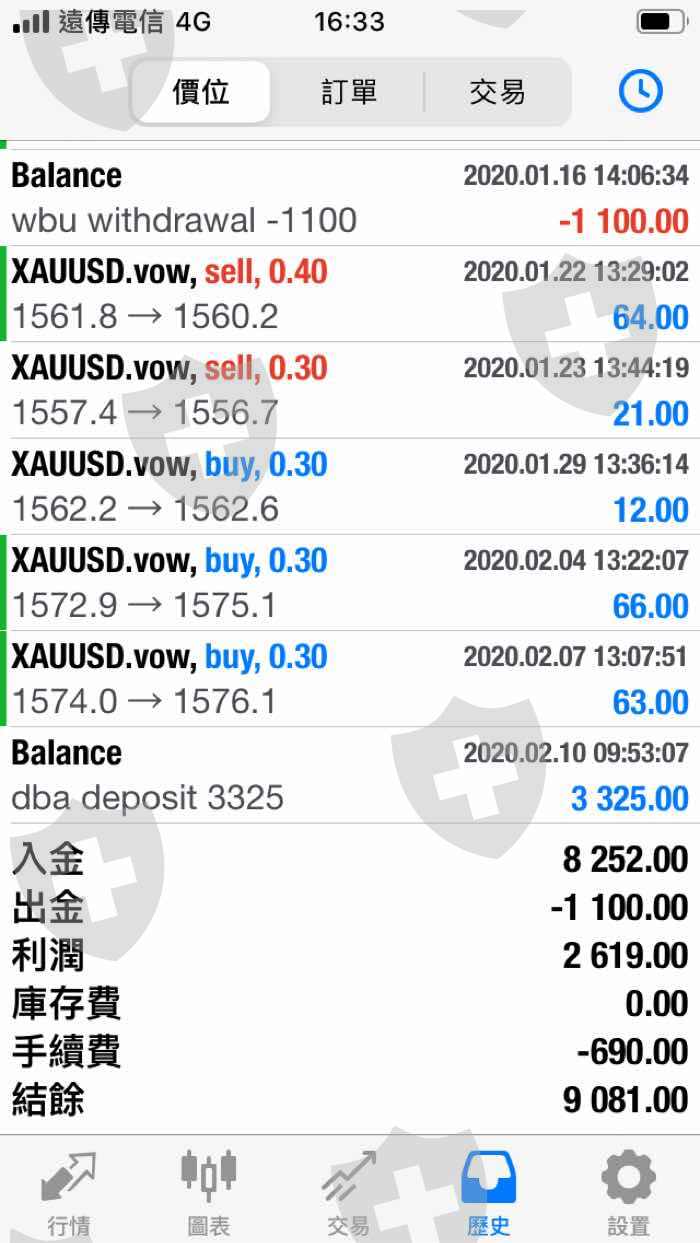Viewport: 700px width, 1243px height.
Task: Switch to the 訂單 segment
Action: point(349,92)
